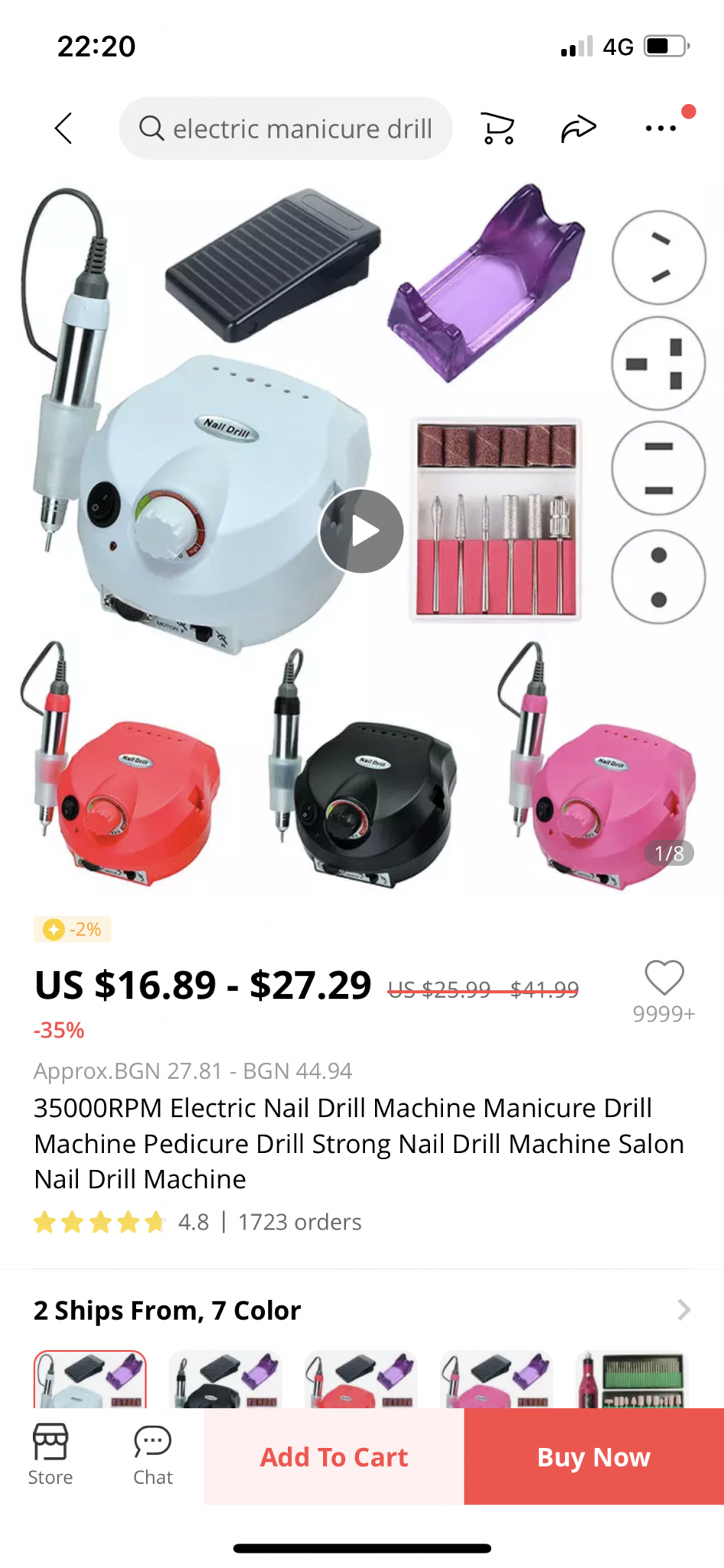This screenshot has width=724, height=1568.
Task: Tap the electric manicure drill search box
Action: pyautogui.click(x=285, y=128)
